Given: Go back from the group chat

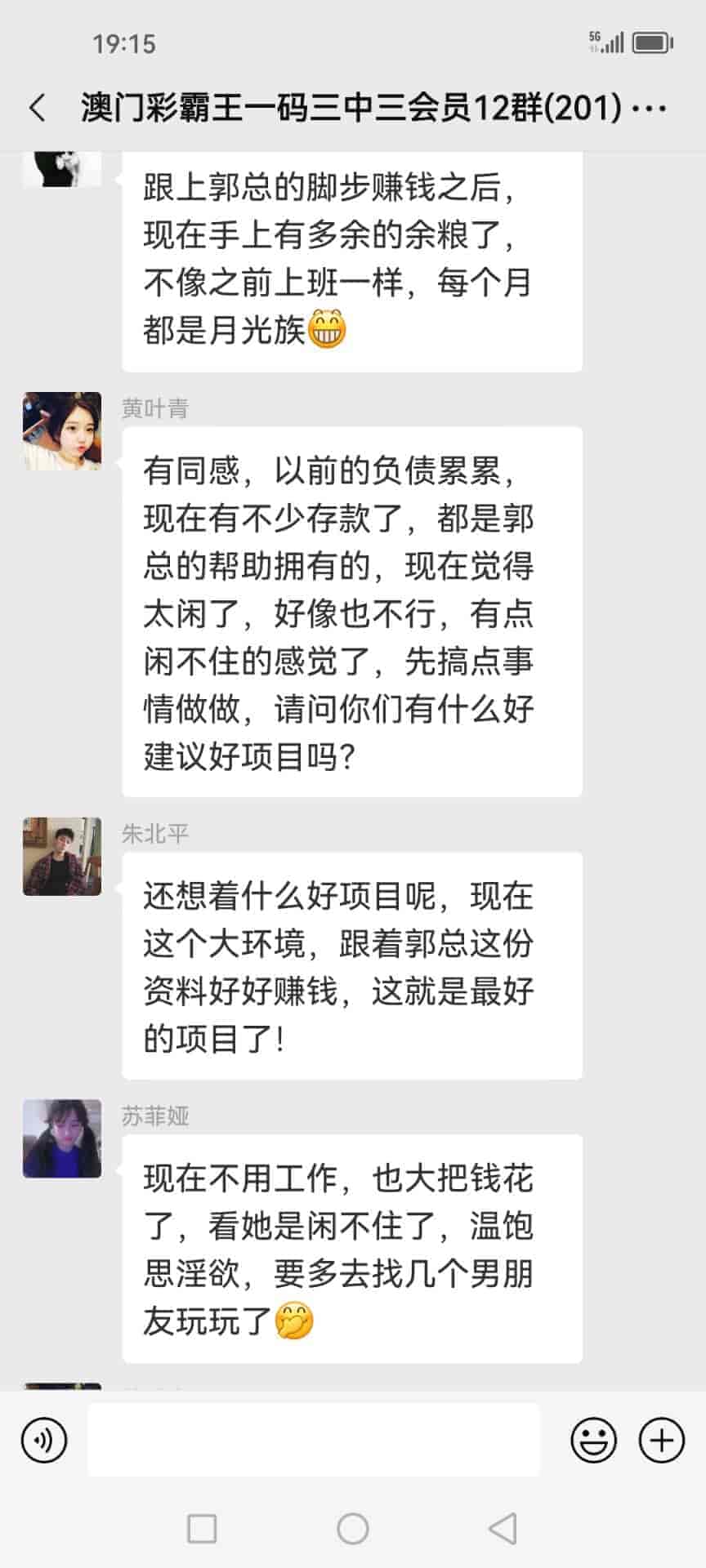Looking at the screenshot, I should point(38,108).
